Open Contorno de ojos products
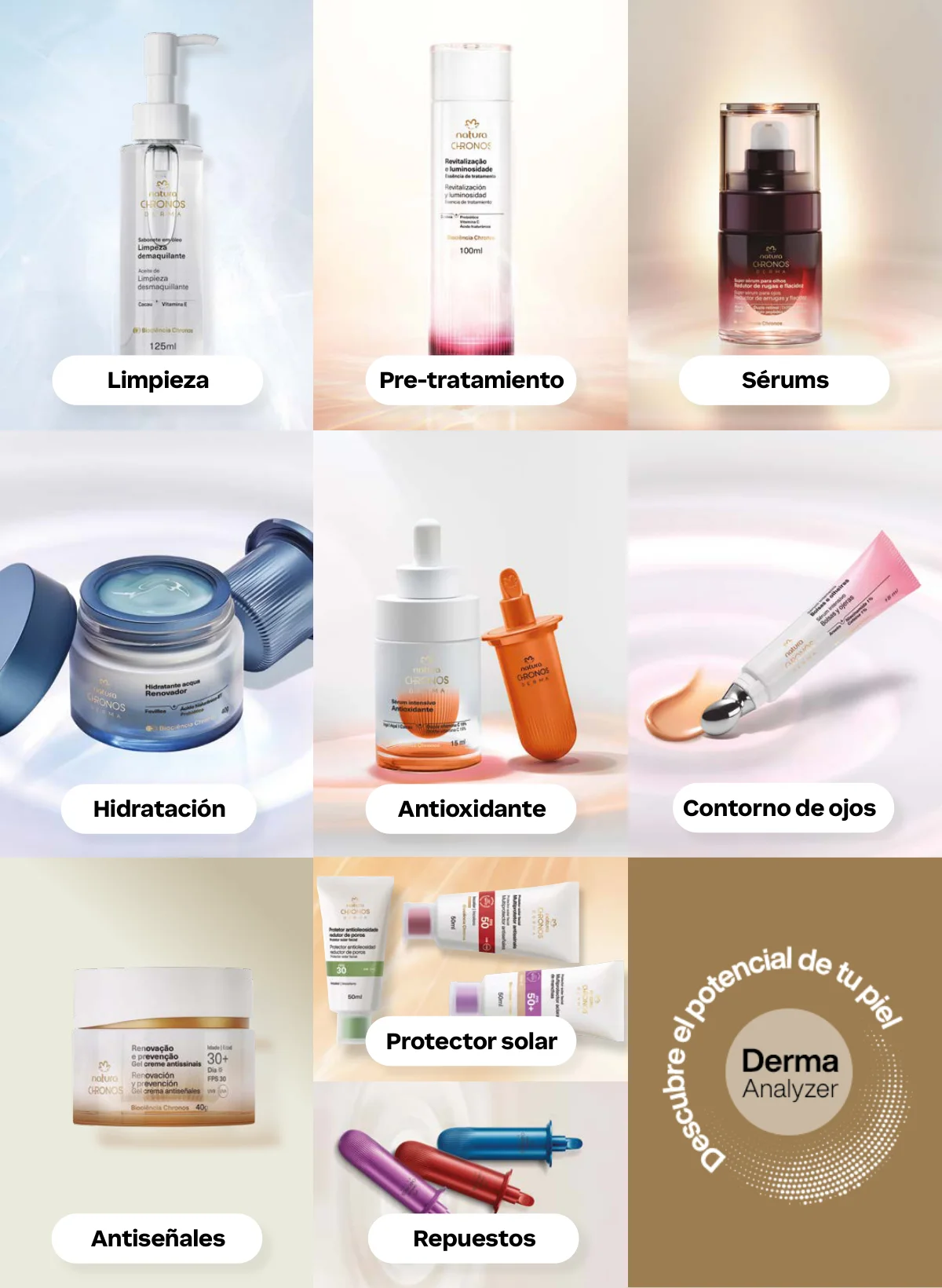 (x=783, y=807)
